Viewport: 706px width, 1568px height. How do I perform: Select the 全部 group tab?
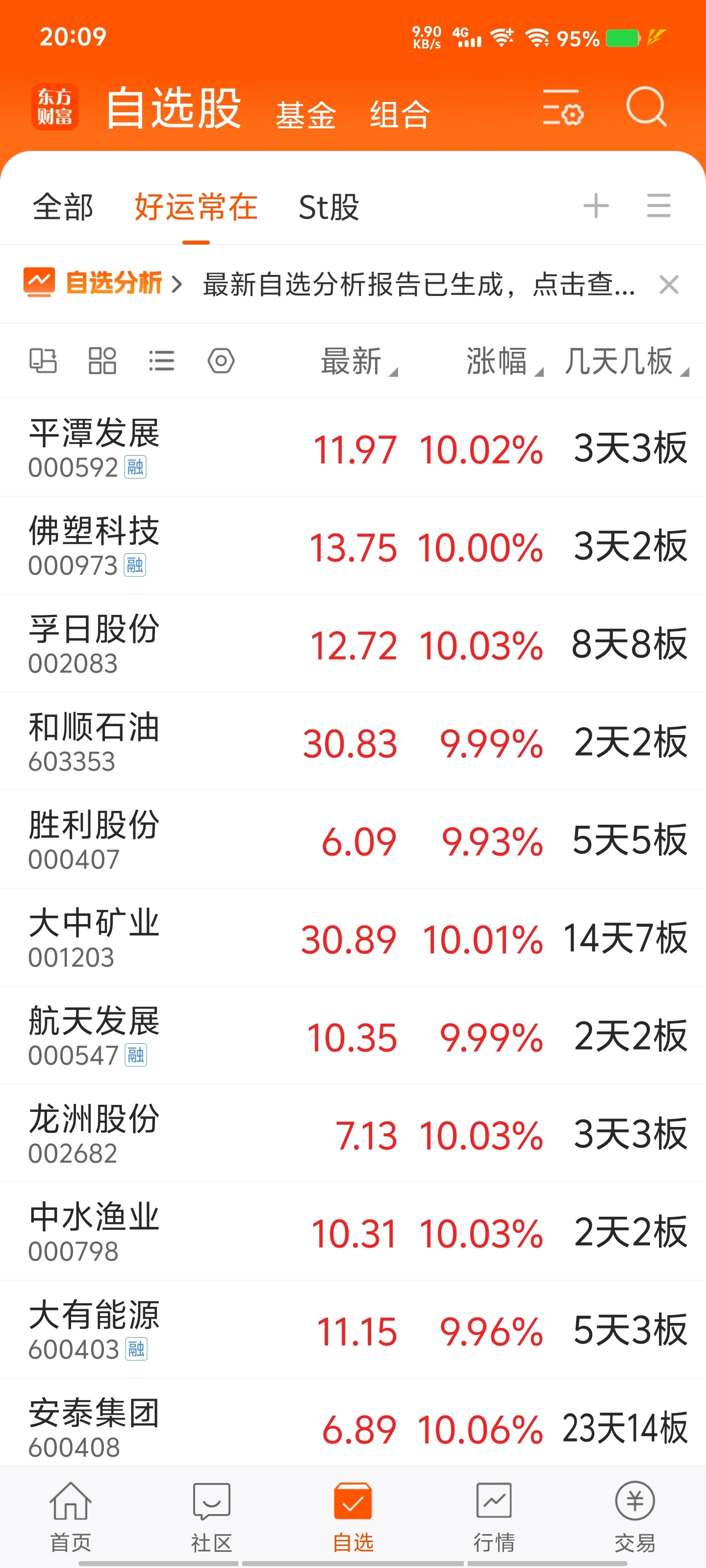[x=63, y=207]
